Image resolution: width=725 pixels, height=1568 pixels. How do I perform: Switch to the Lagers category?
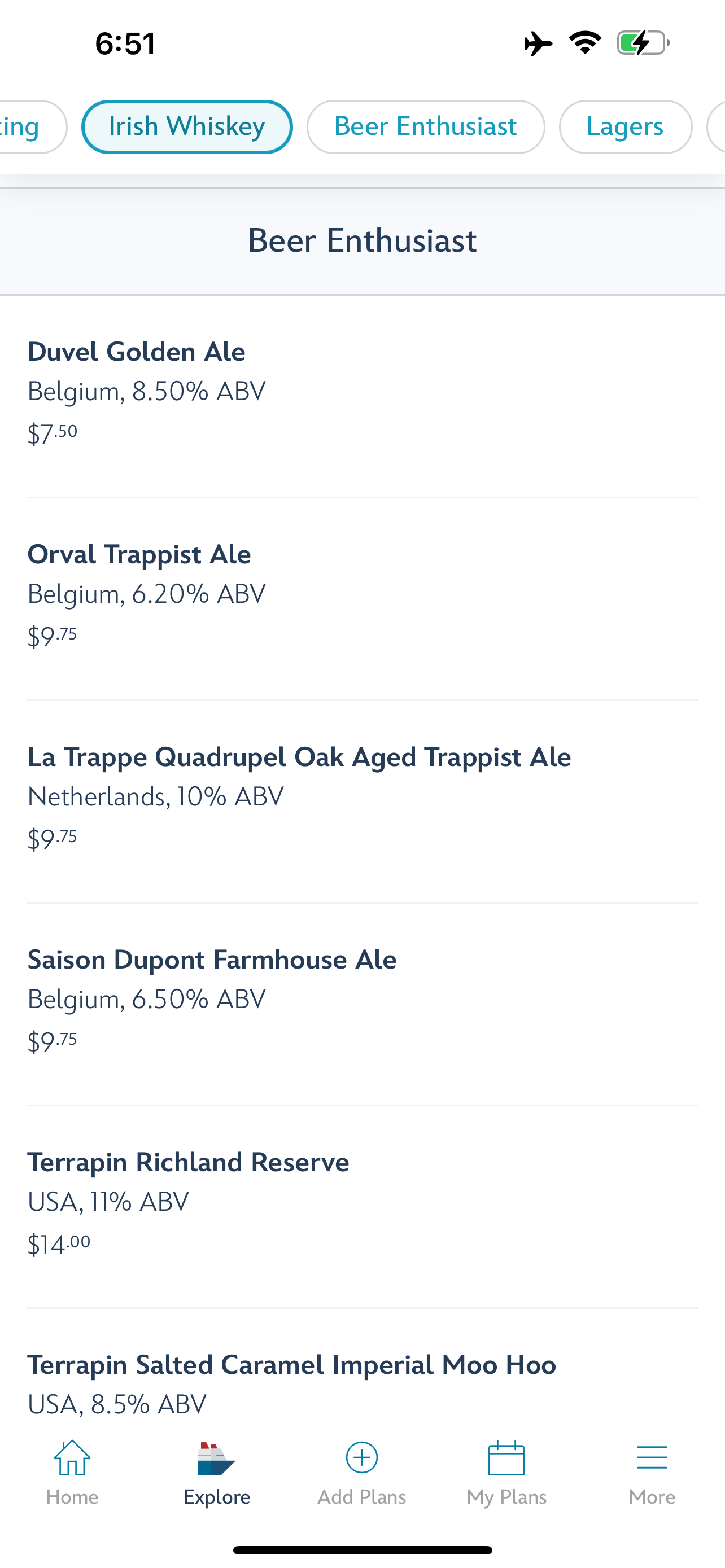tap(624, 126)
